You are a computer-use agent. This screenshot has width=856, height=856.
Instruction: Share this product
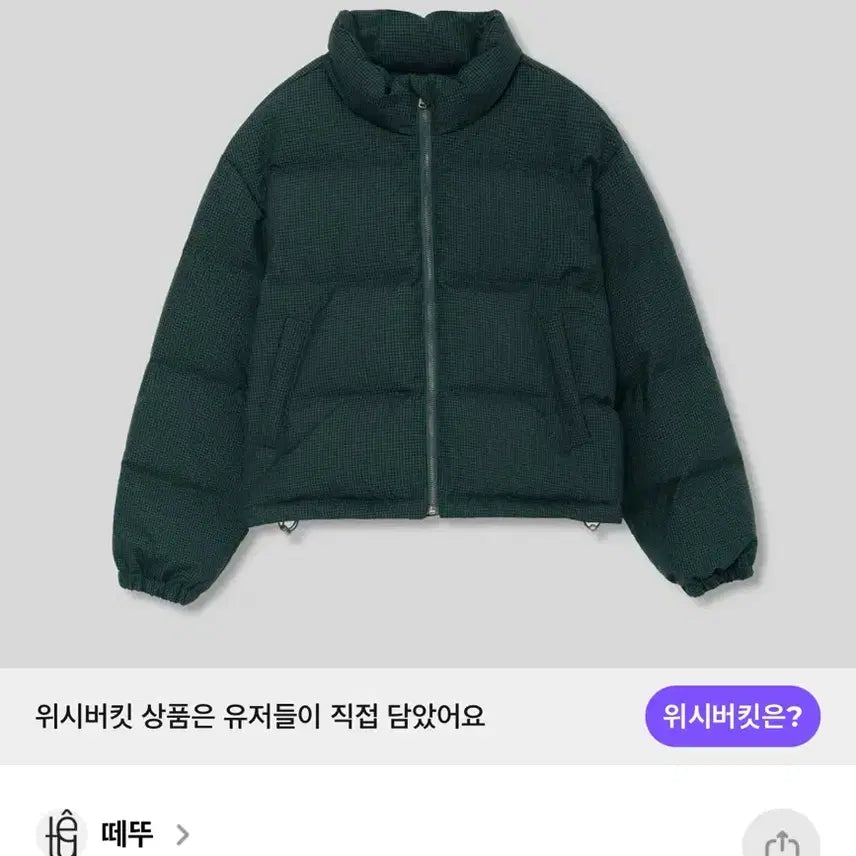783,840
